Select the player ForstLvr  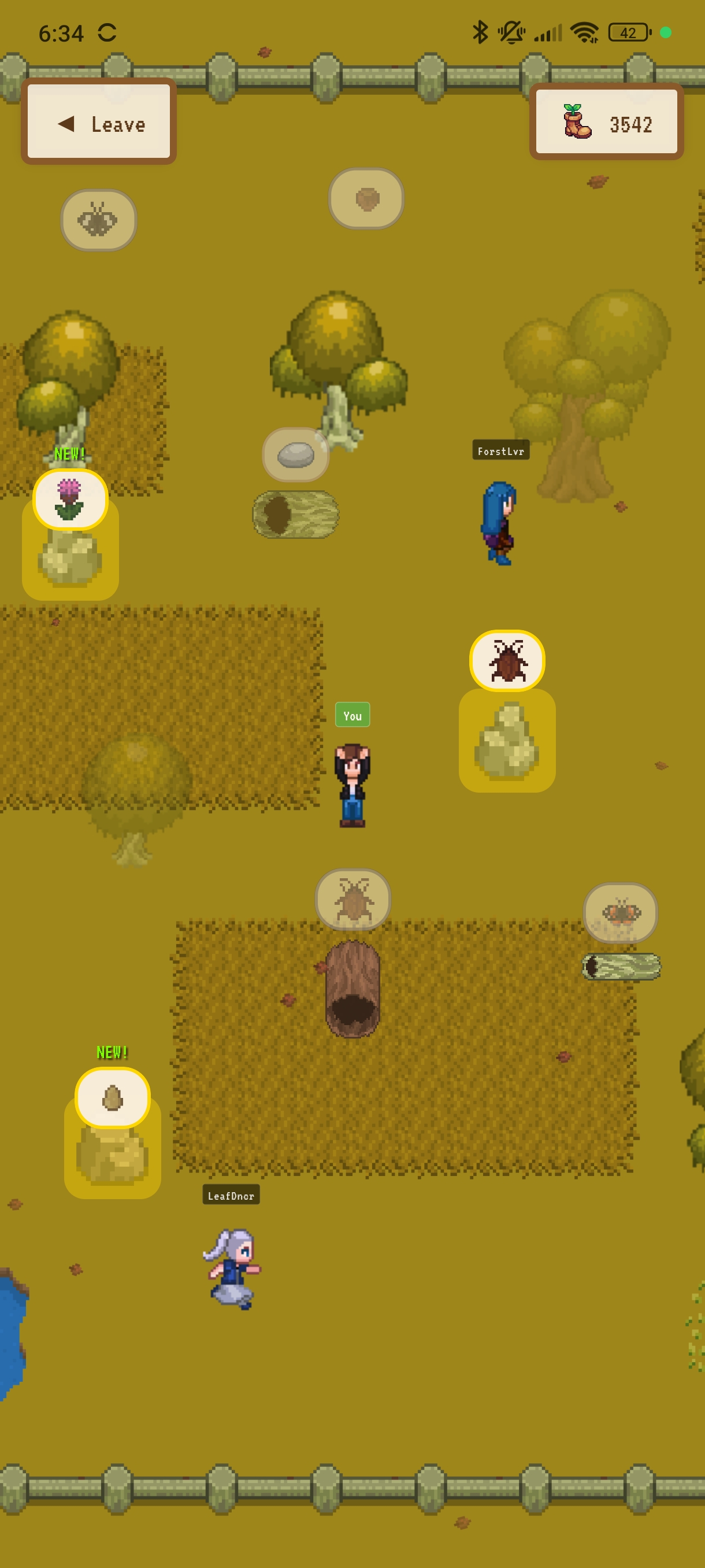pyautogui.click(x=499, y=522)
